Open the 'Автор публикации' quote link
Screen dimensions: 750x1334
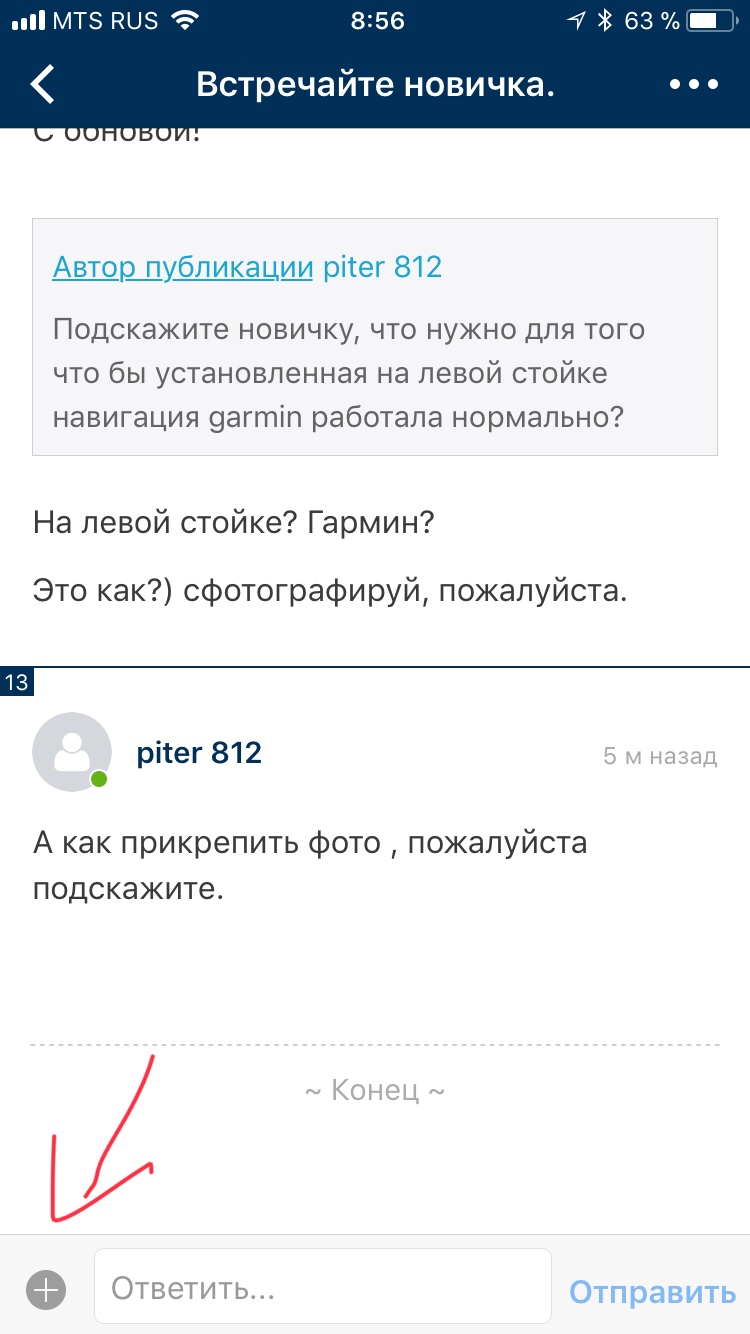click(x=182, y=267)
